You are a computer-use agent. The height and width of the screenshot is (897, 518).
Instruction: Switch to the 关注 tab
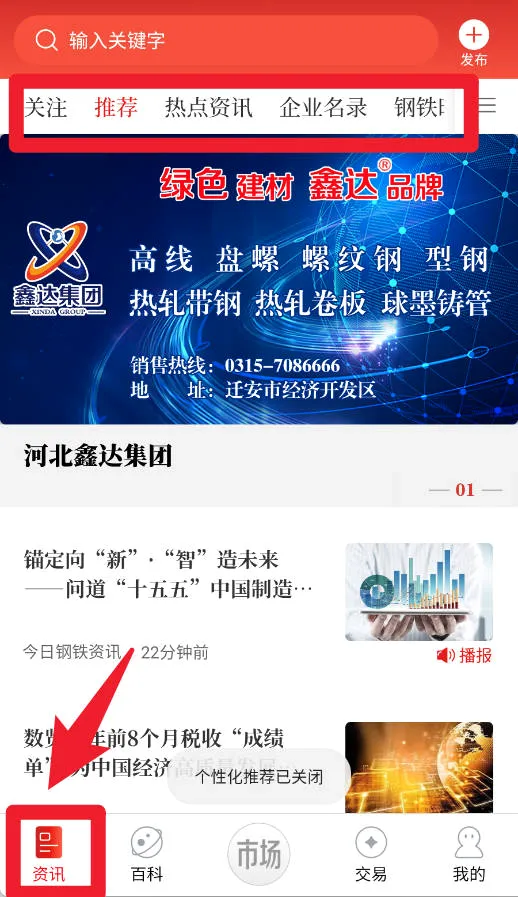coord(46,108)
